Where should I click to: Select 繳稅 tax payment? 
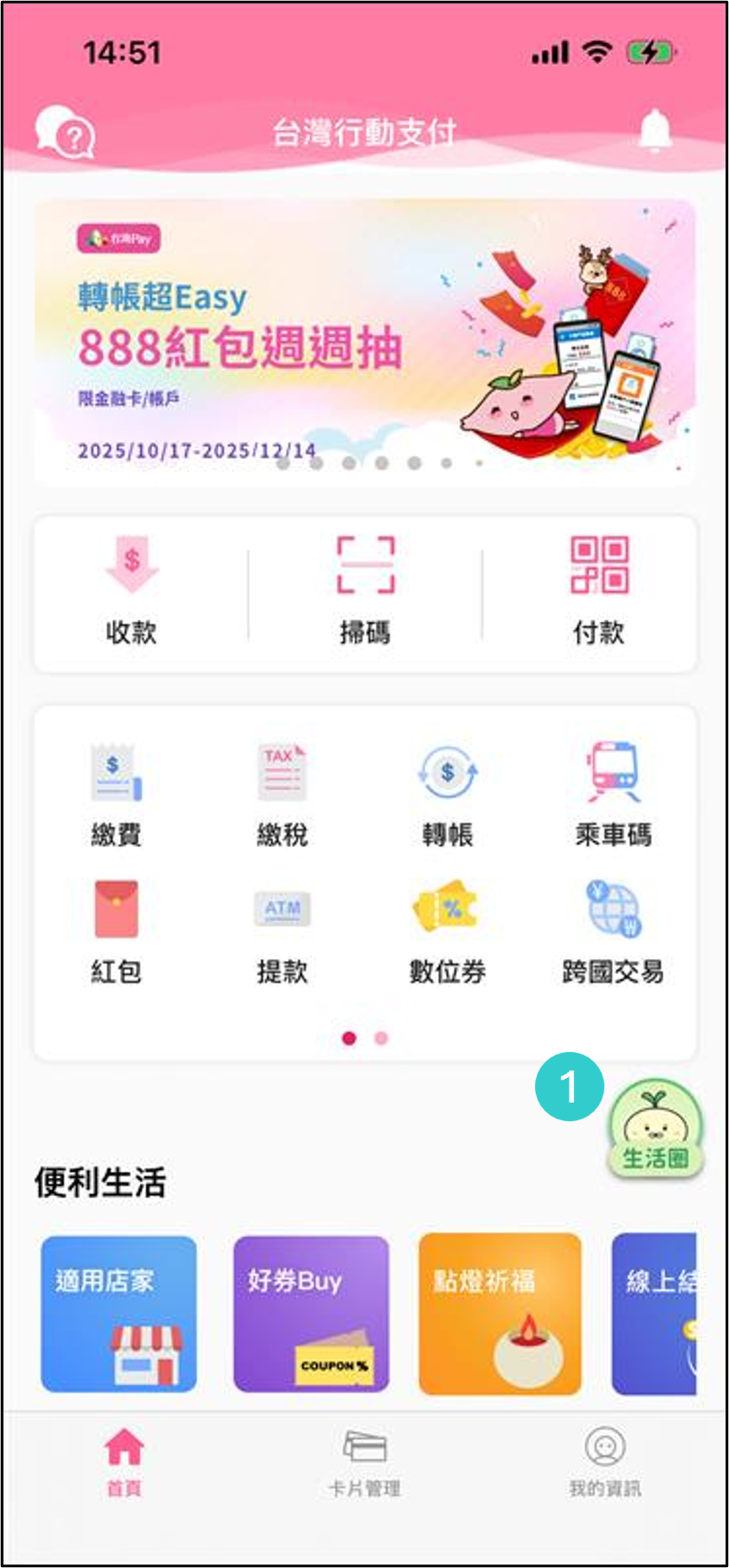tap(282, 794)
